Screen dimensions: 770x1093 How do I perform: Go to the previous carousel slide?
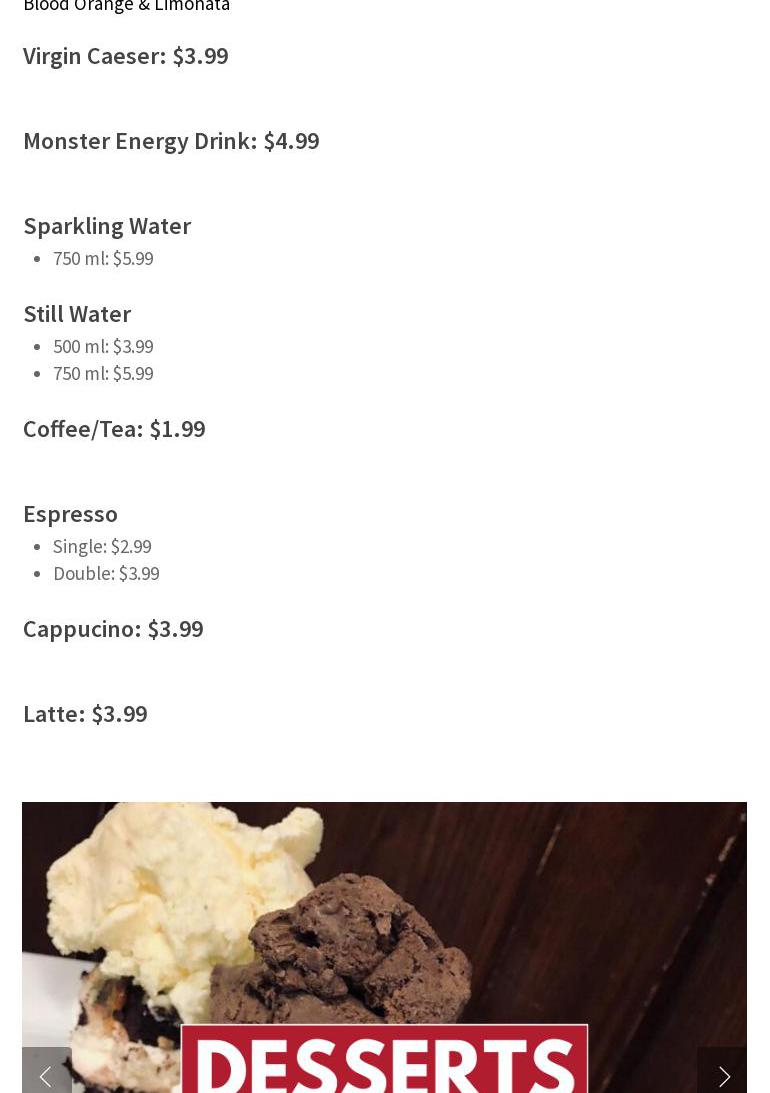46,1075
